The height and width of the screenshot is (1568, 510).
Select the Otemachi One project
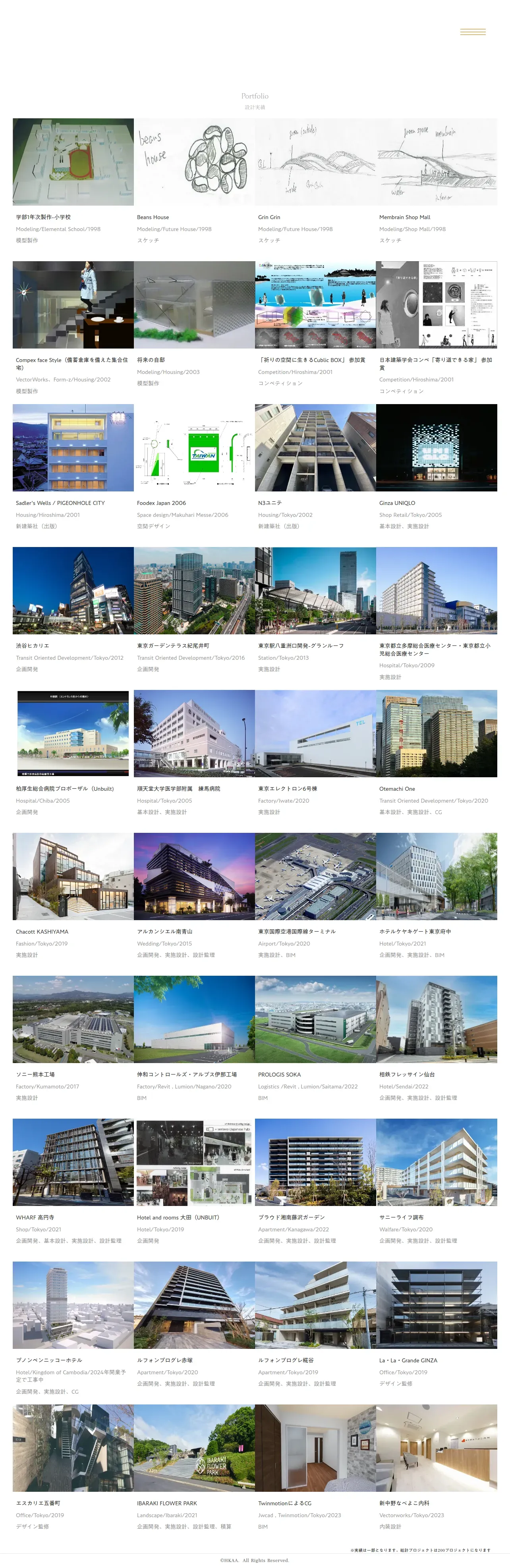436,733
